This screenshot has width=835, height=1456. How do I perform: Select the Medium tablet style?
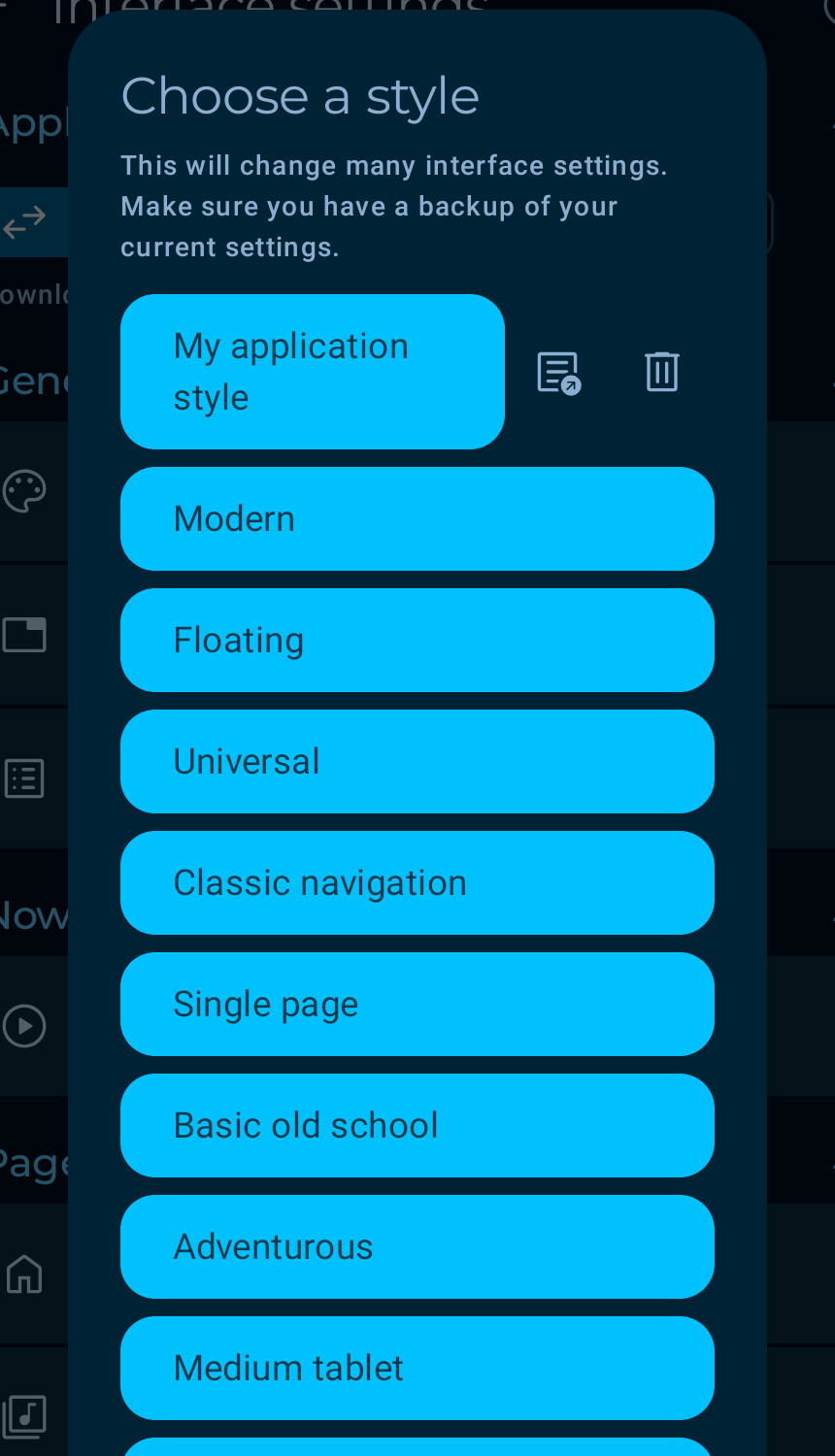point(417,1369)
